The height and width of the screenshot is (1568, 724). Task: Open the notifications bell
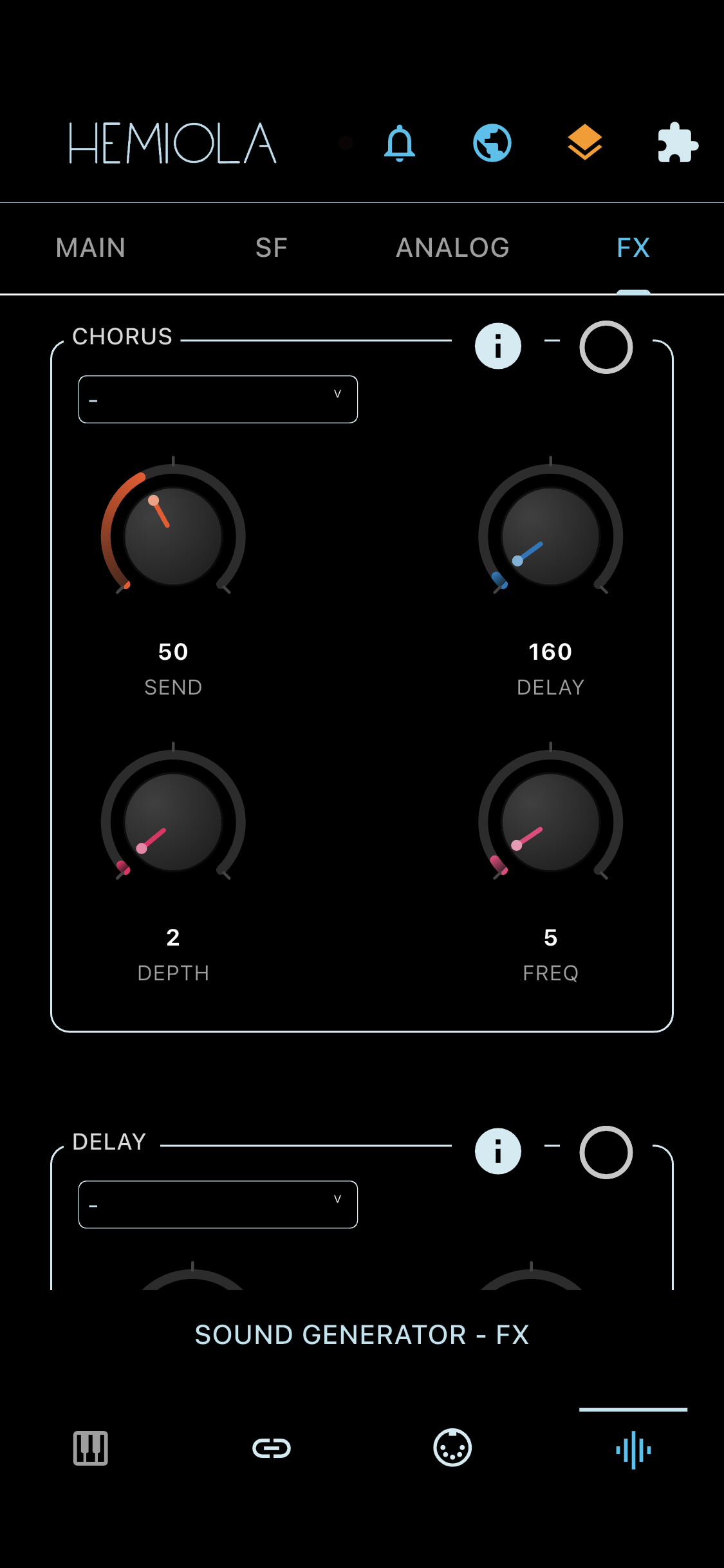pos(399,143)
